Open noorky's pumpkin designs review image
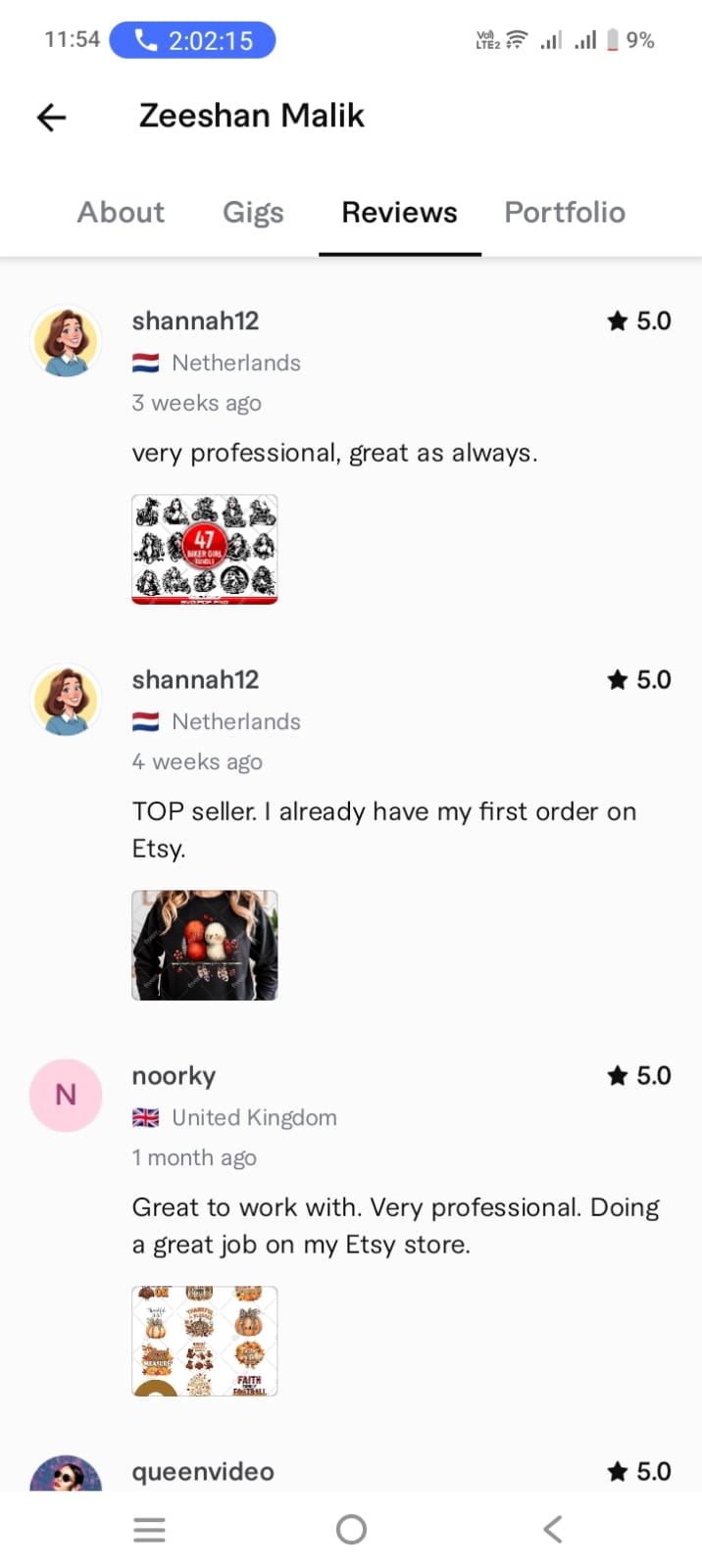The width and height of the screenshot is (702, 1568). coord(205,1341)
